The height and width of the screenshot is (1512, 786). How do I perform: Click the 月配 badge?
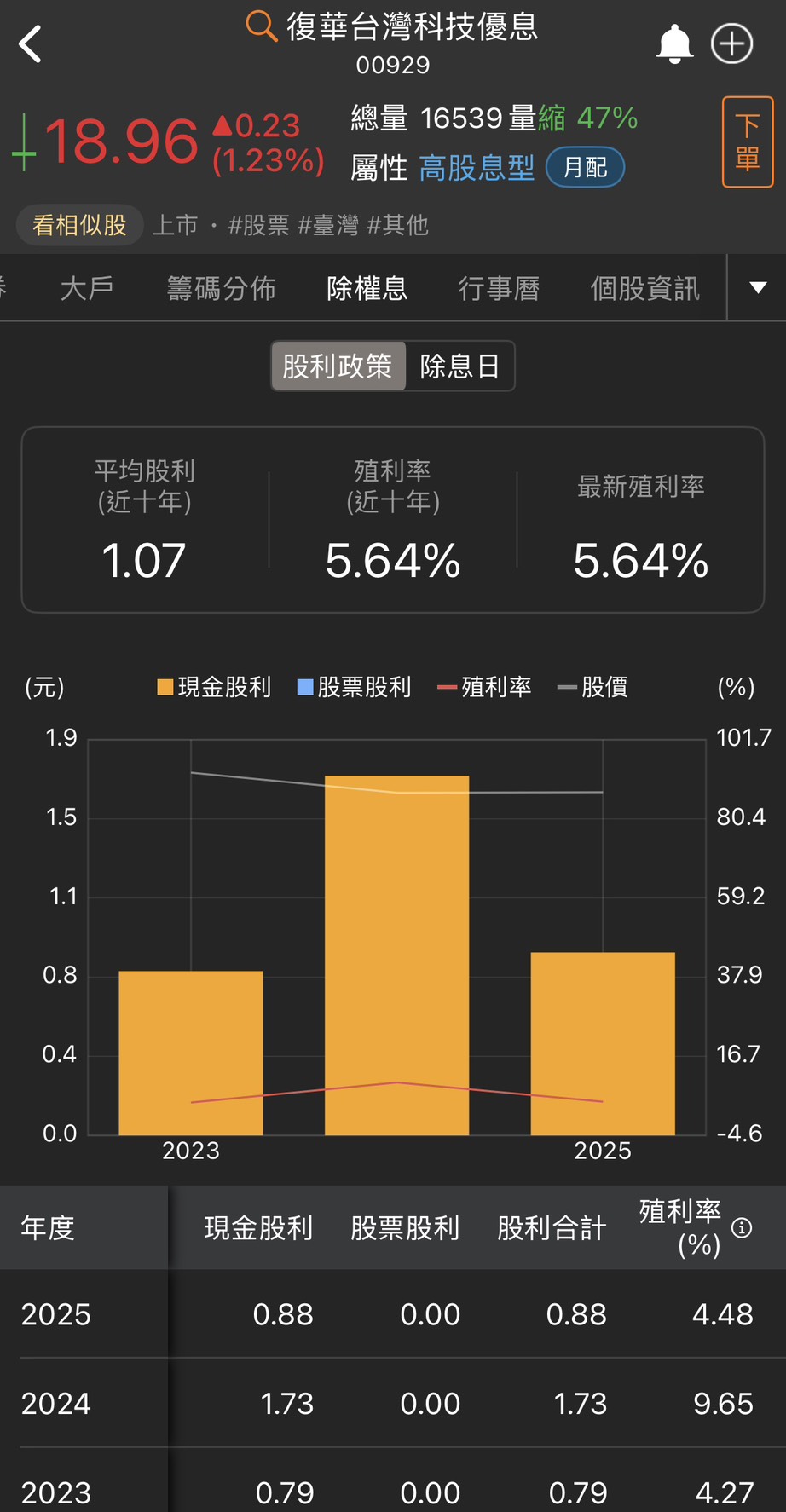pos(585,168)
